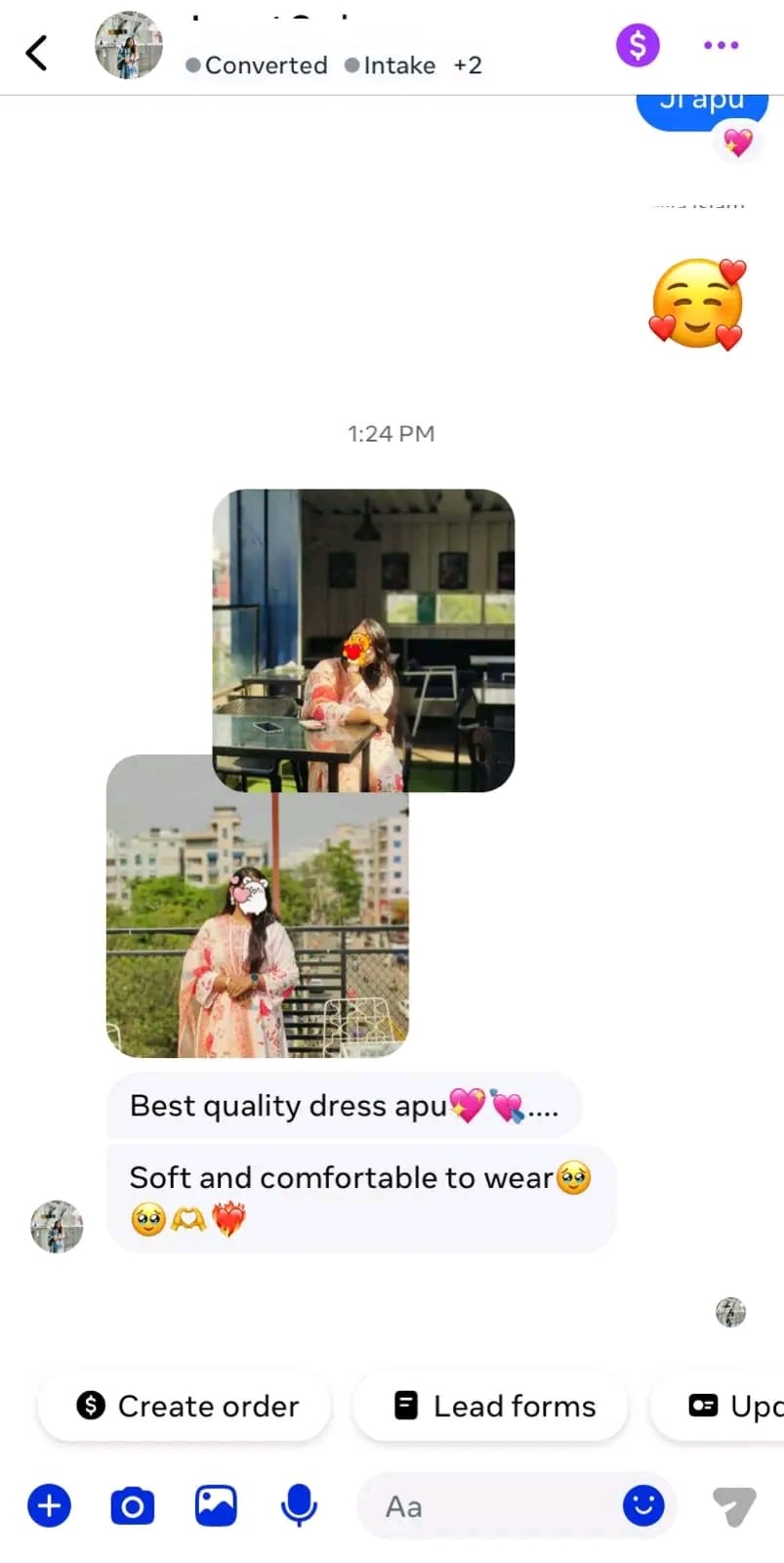The height and width of the screenshot is (1563, 784).
Task: Tap the Create order chip
Action: [x=185, y=1406]
